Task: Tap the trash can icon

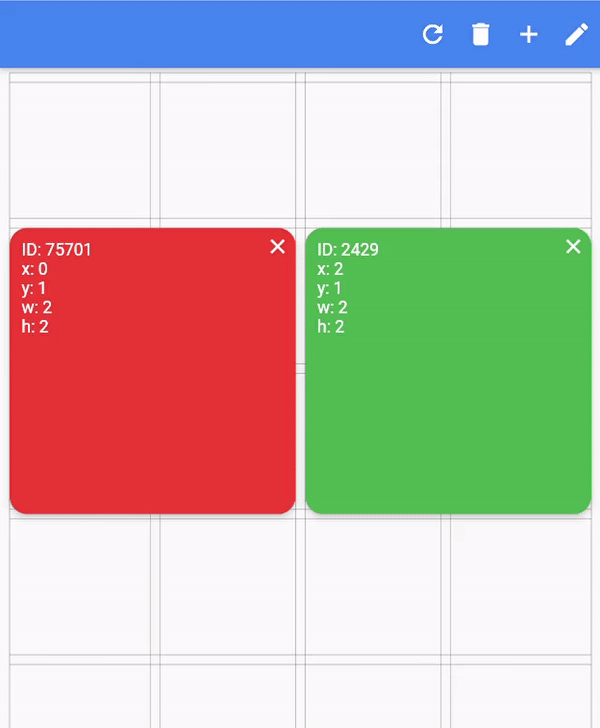Action: coord(481,34)
